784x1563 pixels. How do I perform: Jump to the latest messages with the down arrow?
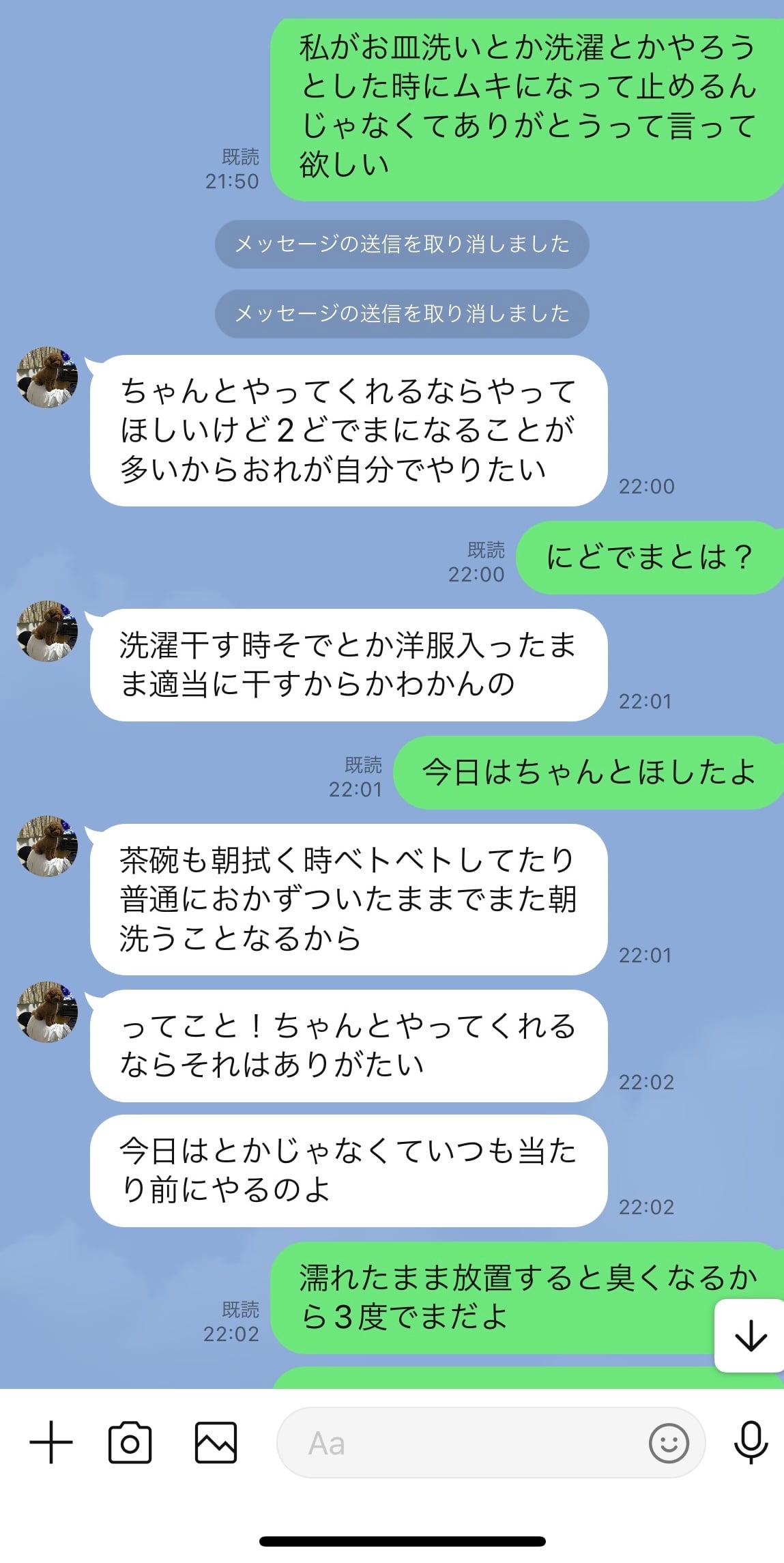751,1336
